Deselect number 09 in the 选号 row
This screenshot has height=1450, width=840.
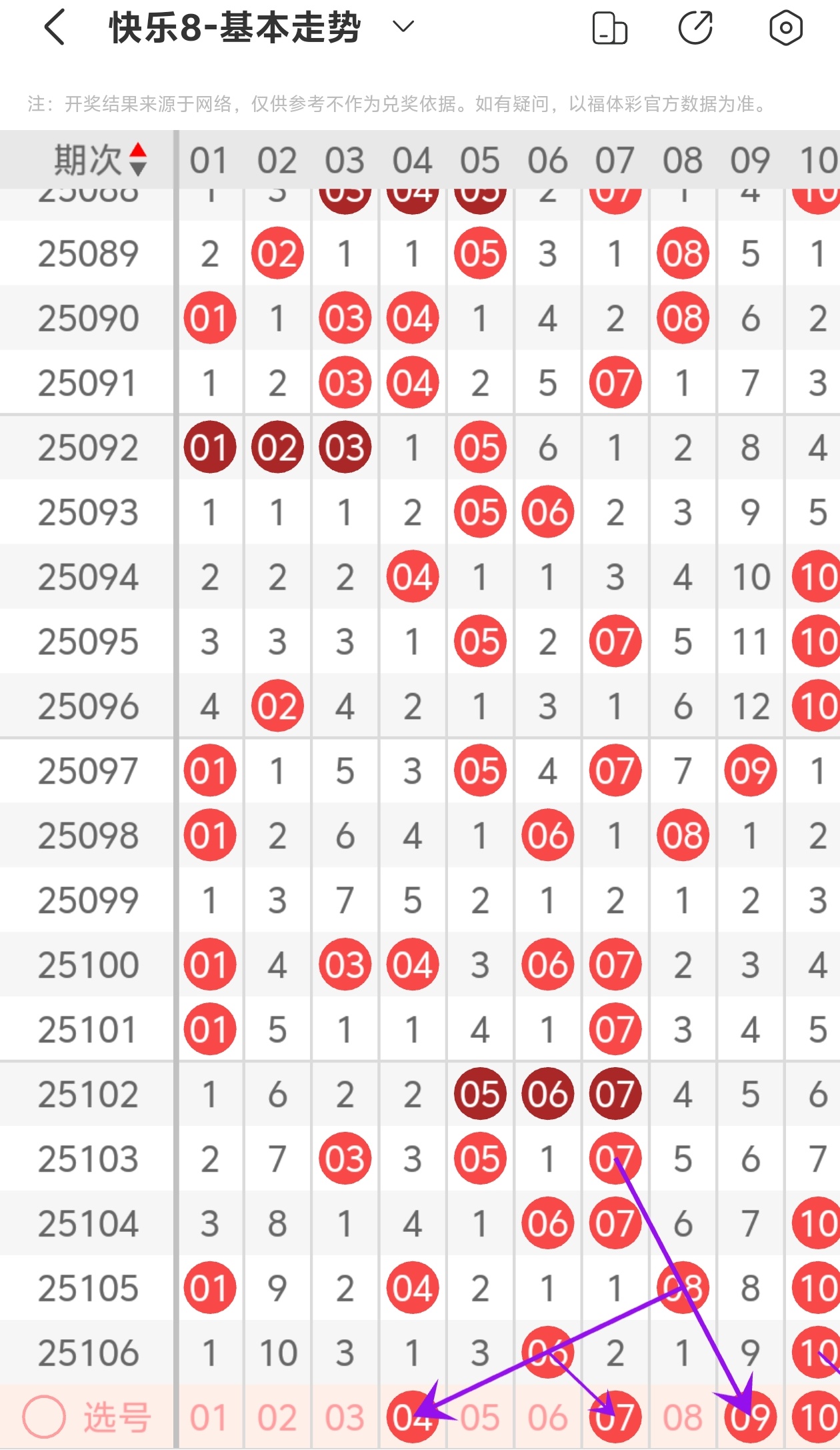pyautogui.click(x=750, y=1417)
